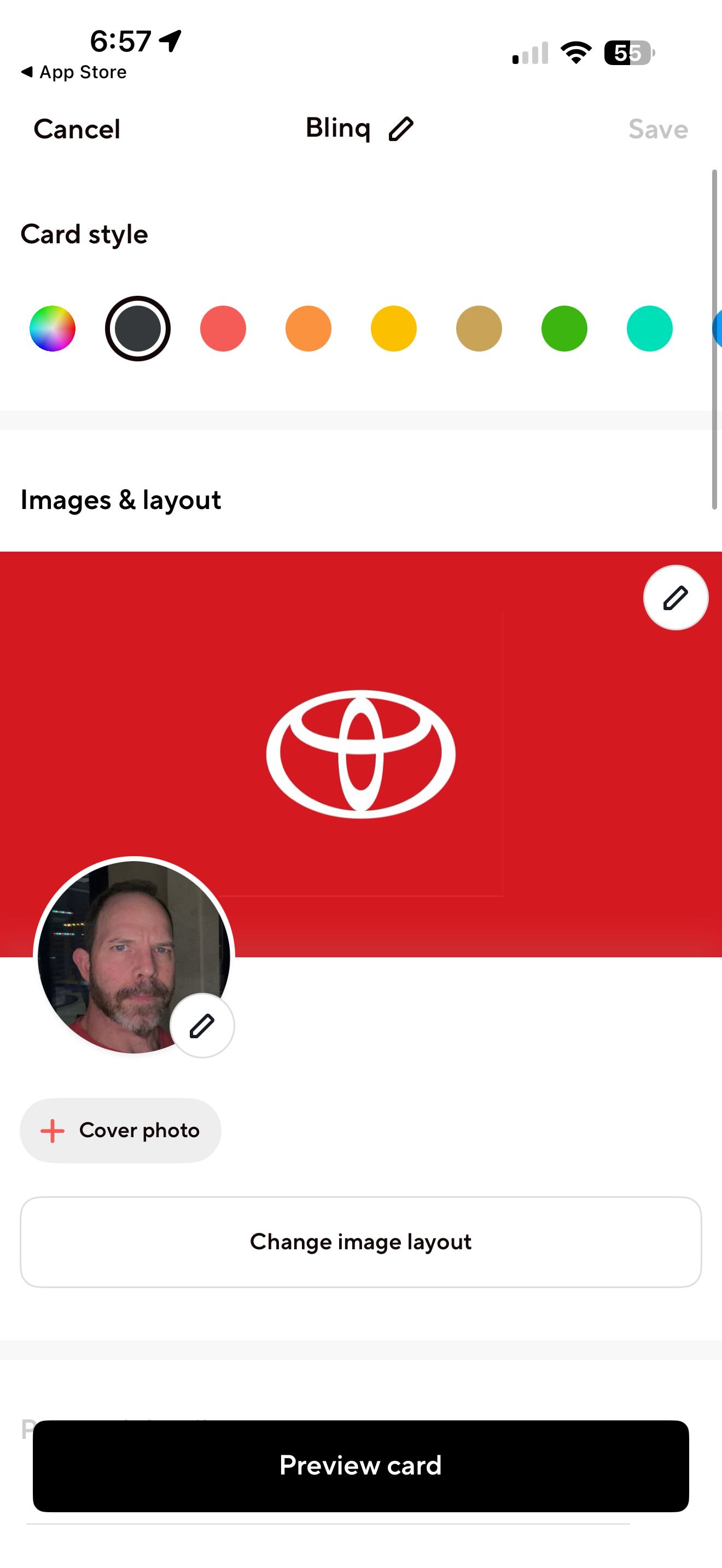This screenshot has width=722, height=1568.
Task: Select the turquoise card color
Action: click(x=649, y=329)
